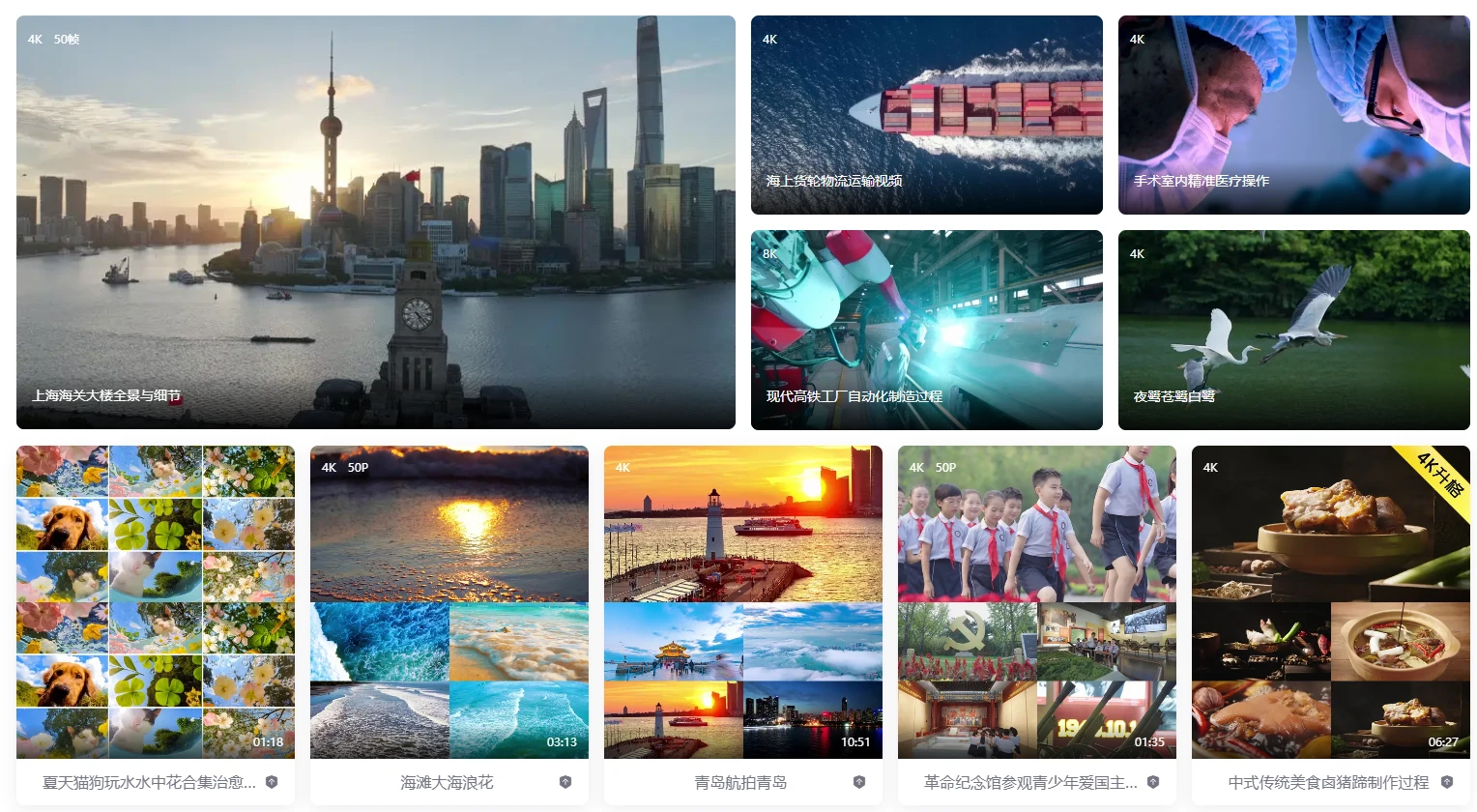Open the 海滩大海浪花 collection card
Screen dimensions: 1477x812
449,601
